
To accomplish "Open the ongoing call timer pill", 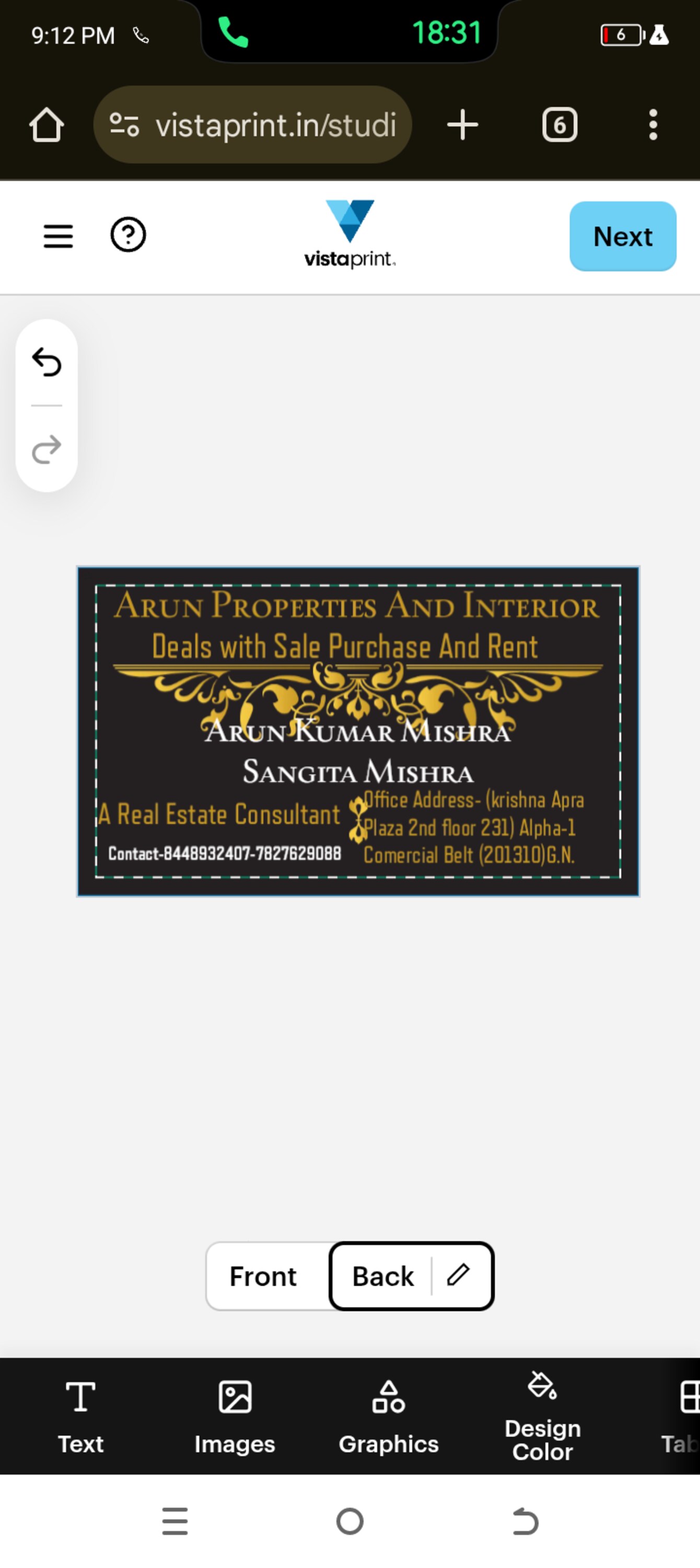I will (x=349, y=33).
